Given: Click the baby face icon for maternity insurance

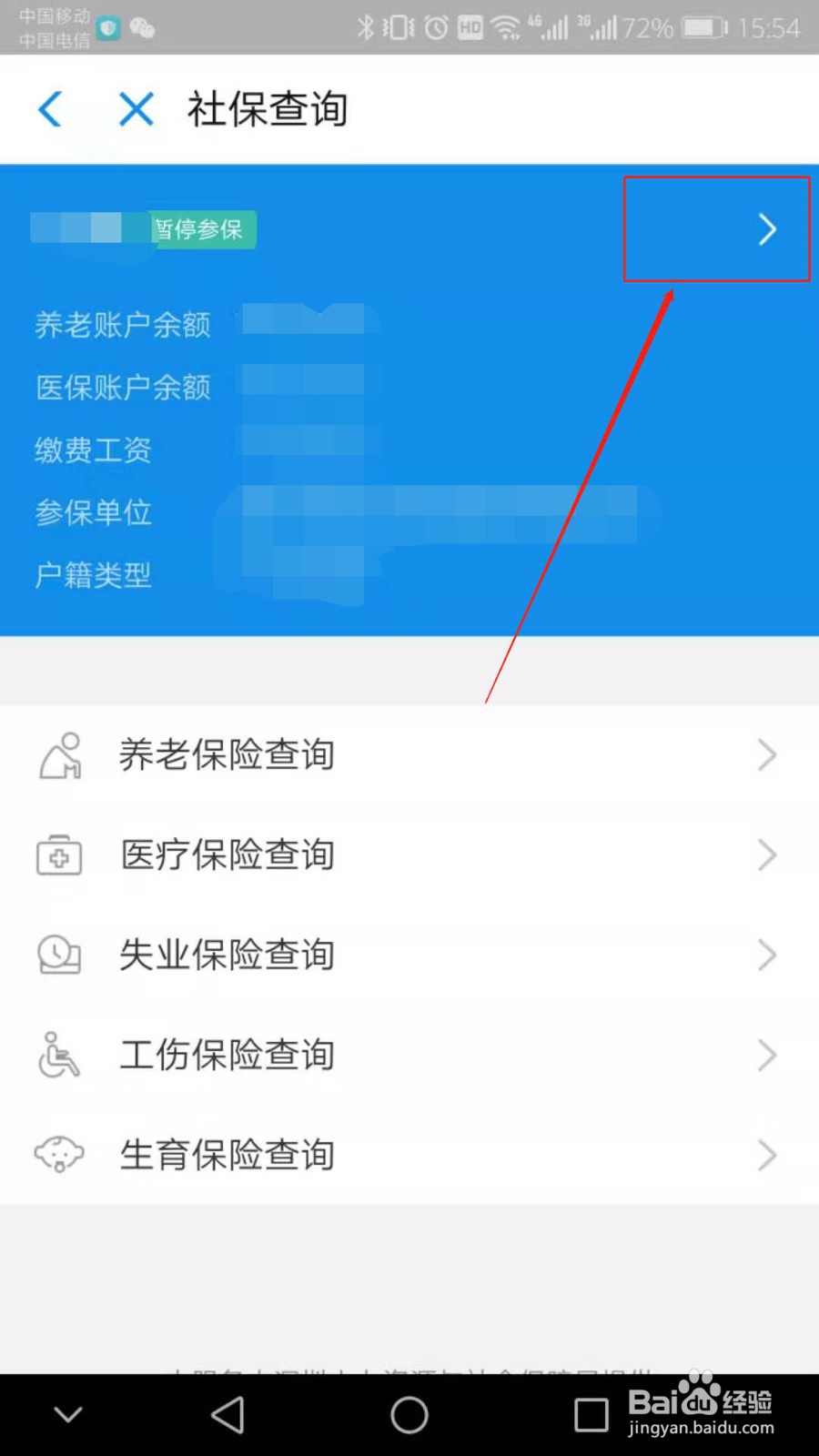Looking at the screenshot, I should pyautogui.click(x=58, y=1155).
